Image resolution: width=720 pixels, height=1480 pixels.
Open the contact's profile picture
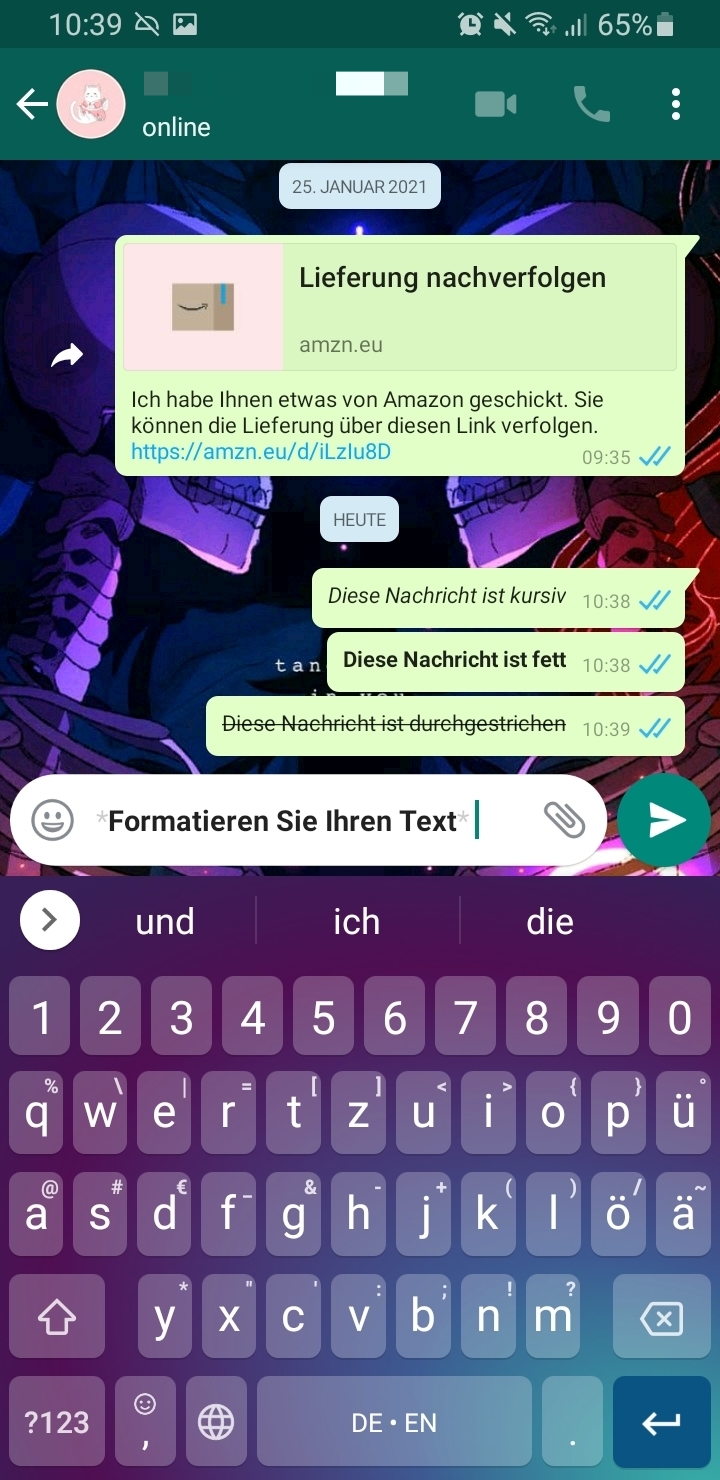coord(91,104)
